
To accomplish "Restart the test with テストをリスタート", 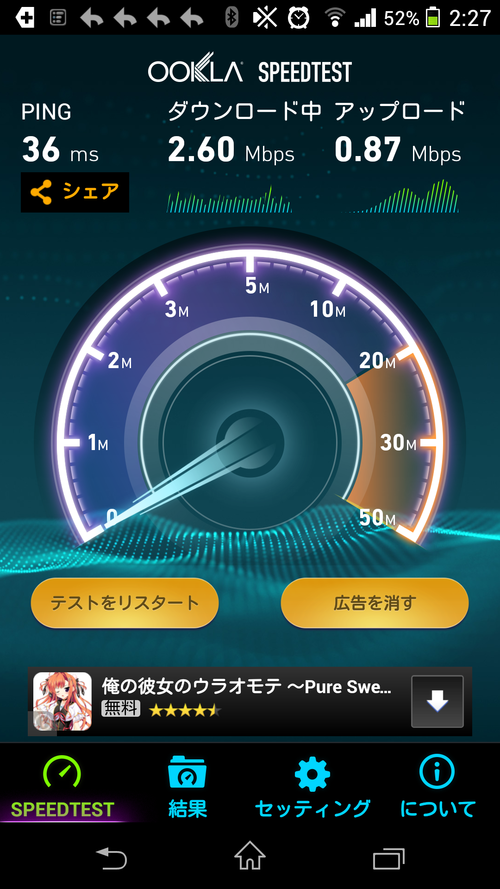I will 125,603.
